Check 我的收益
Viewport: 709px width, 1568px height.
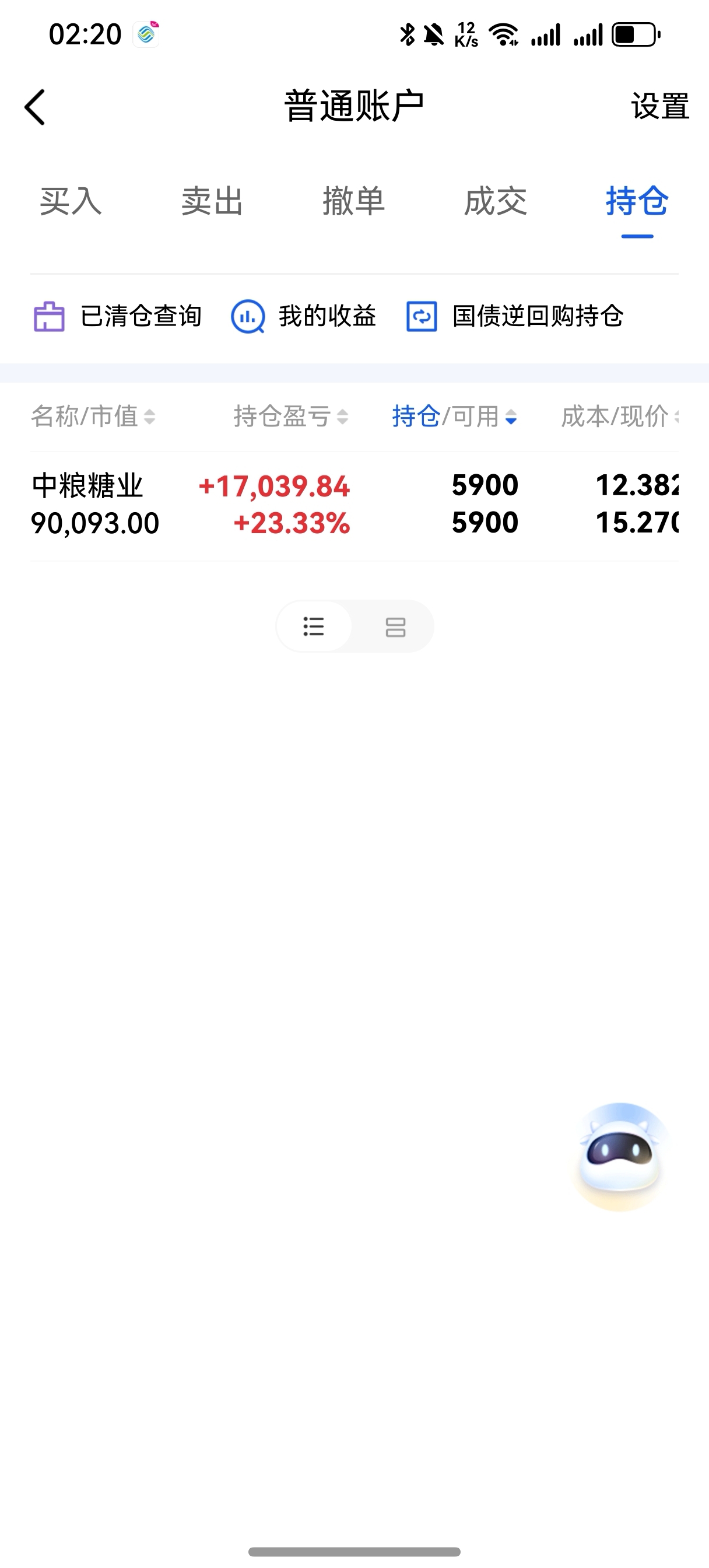[x=304, y=317]
